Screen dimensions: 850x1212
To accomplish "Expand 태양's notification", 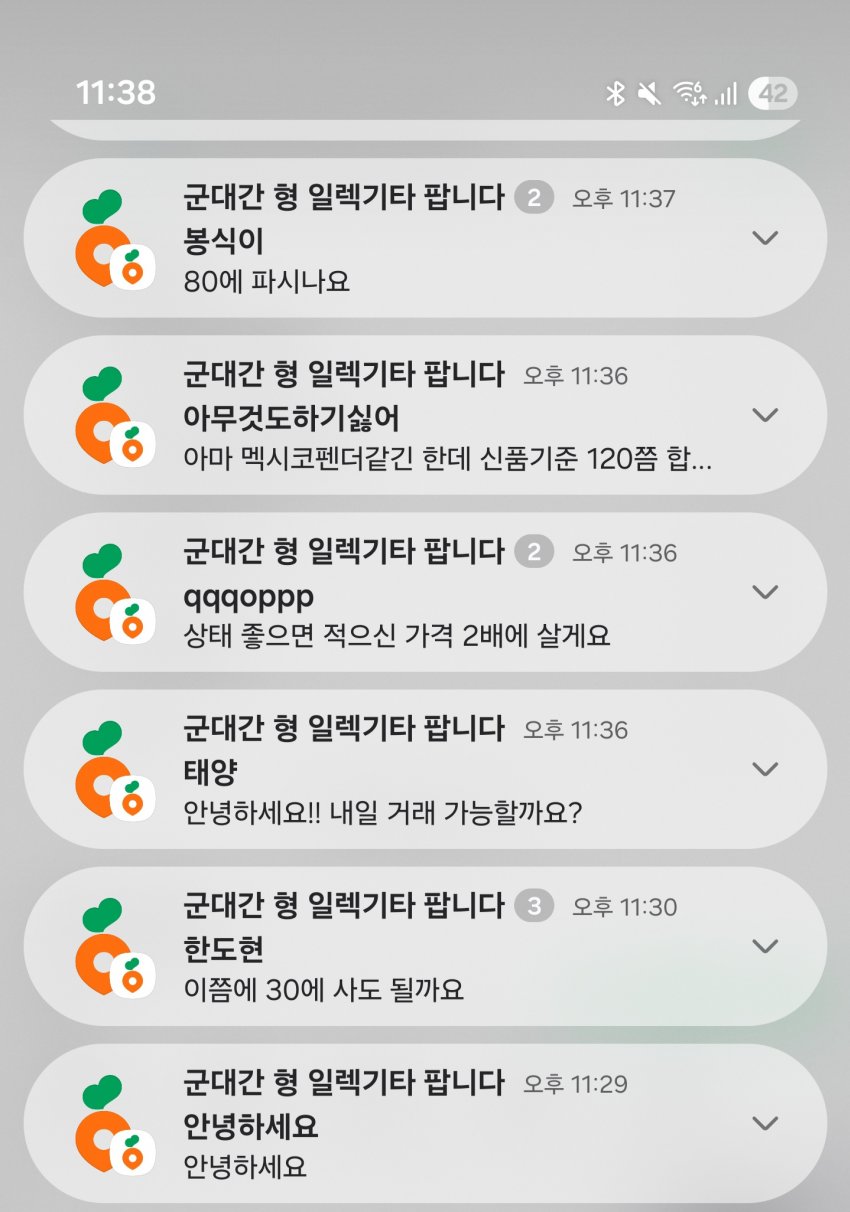I will tap(765, 769).
